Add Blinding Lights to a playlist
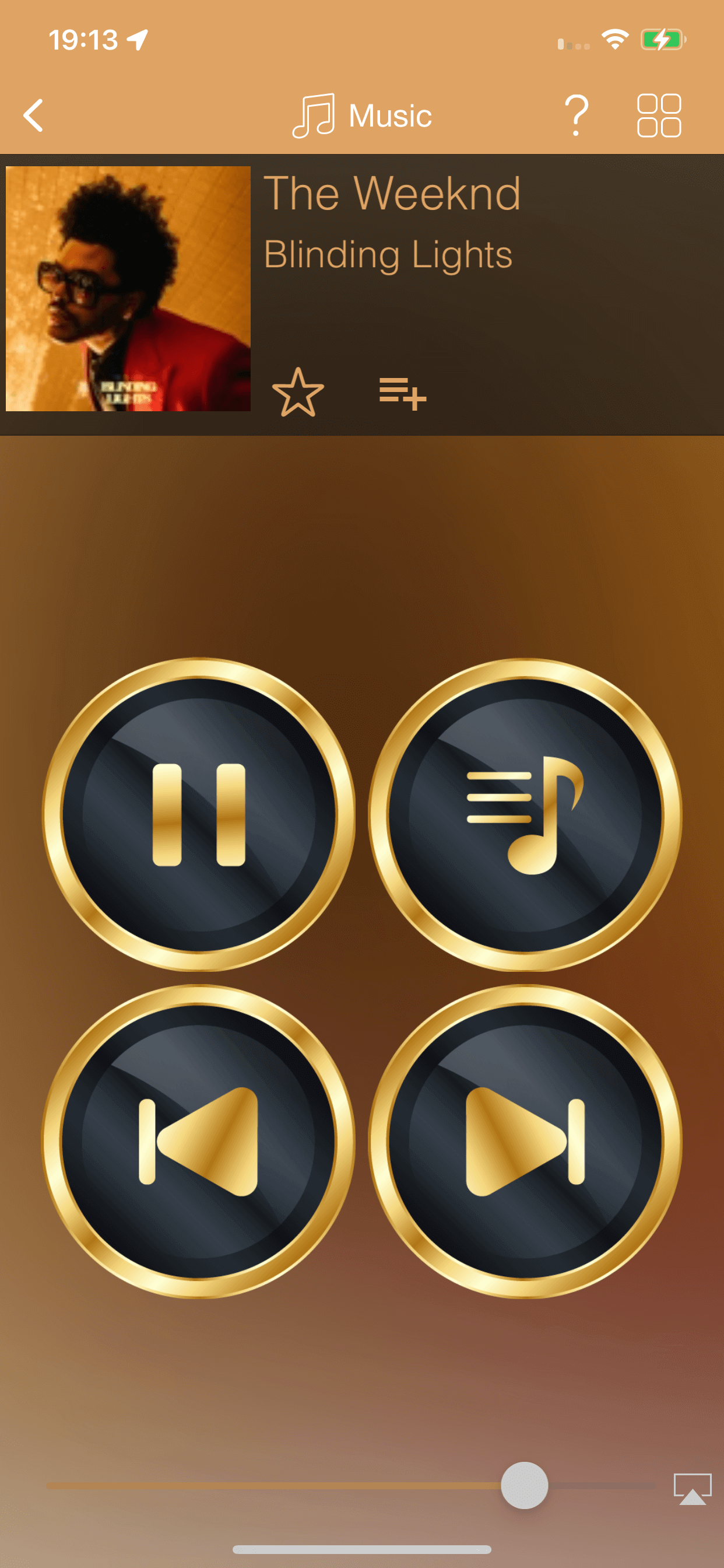 click(402, 393)
